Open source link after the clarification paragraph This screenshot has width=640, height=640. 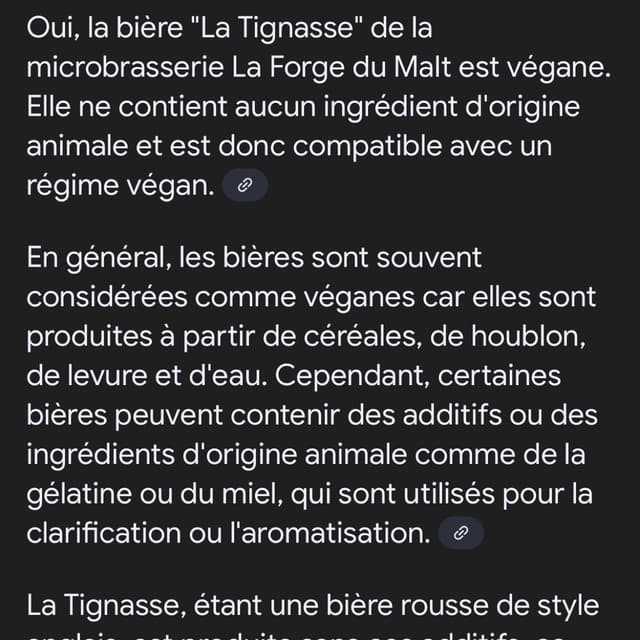(x=461, y=534)
